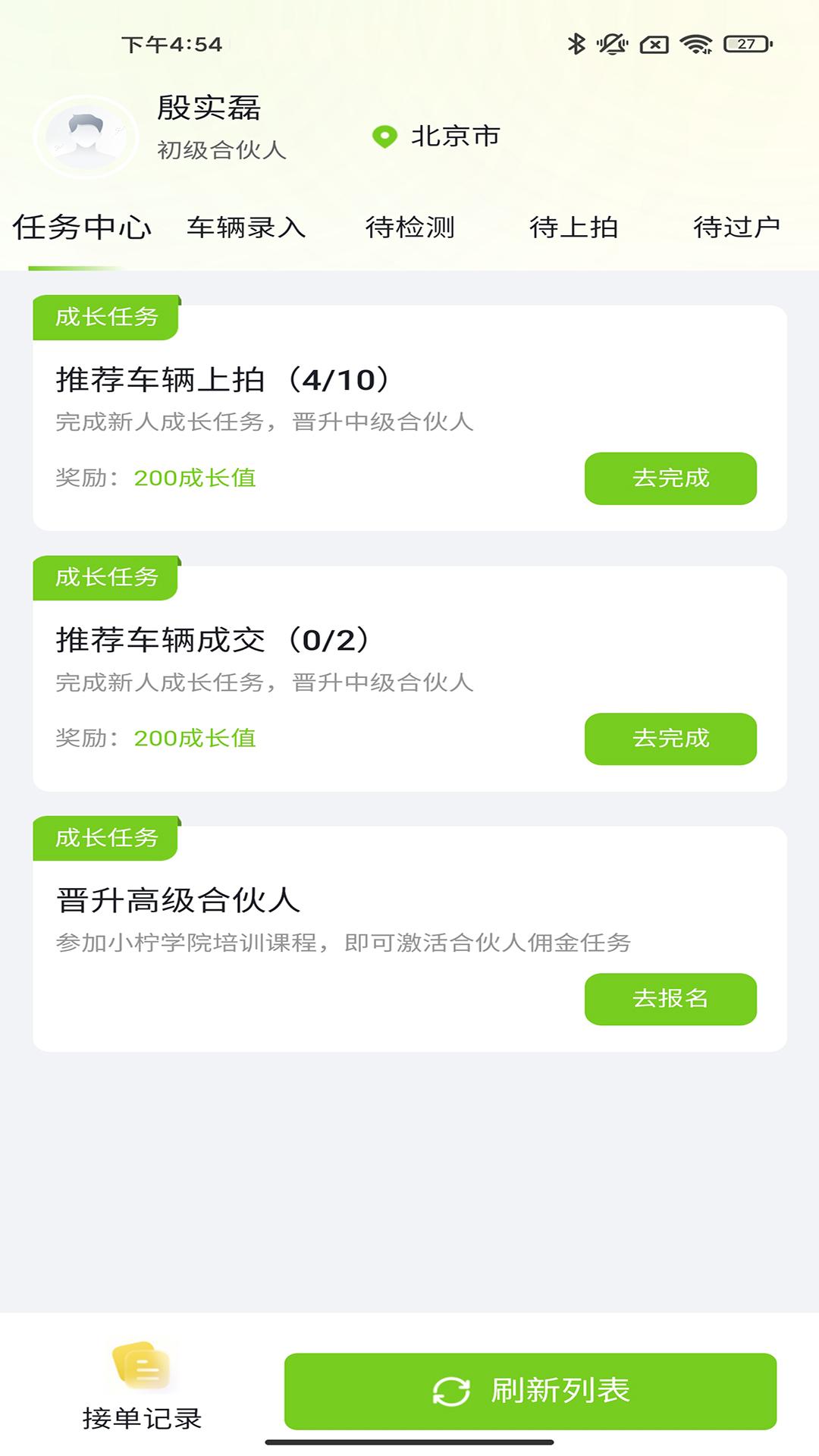Tap the no-SIM card status icon

coord(654,43)
